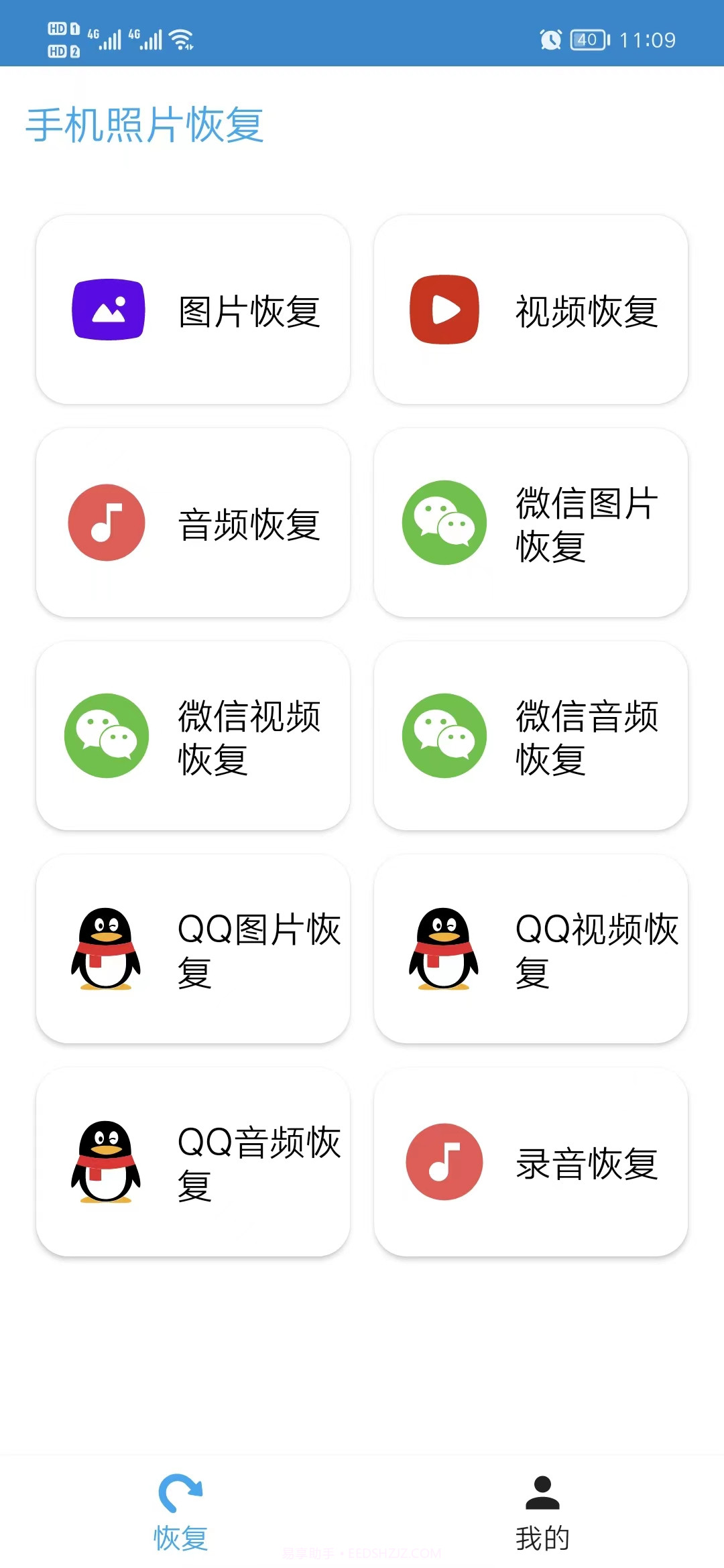The image size is (724, 1568).
Task: Tap the WeChat icon in 微信音频恢复 card
Action: tap(444, 735)
